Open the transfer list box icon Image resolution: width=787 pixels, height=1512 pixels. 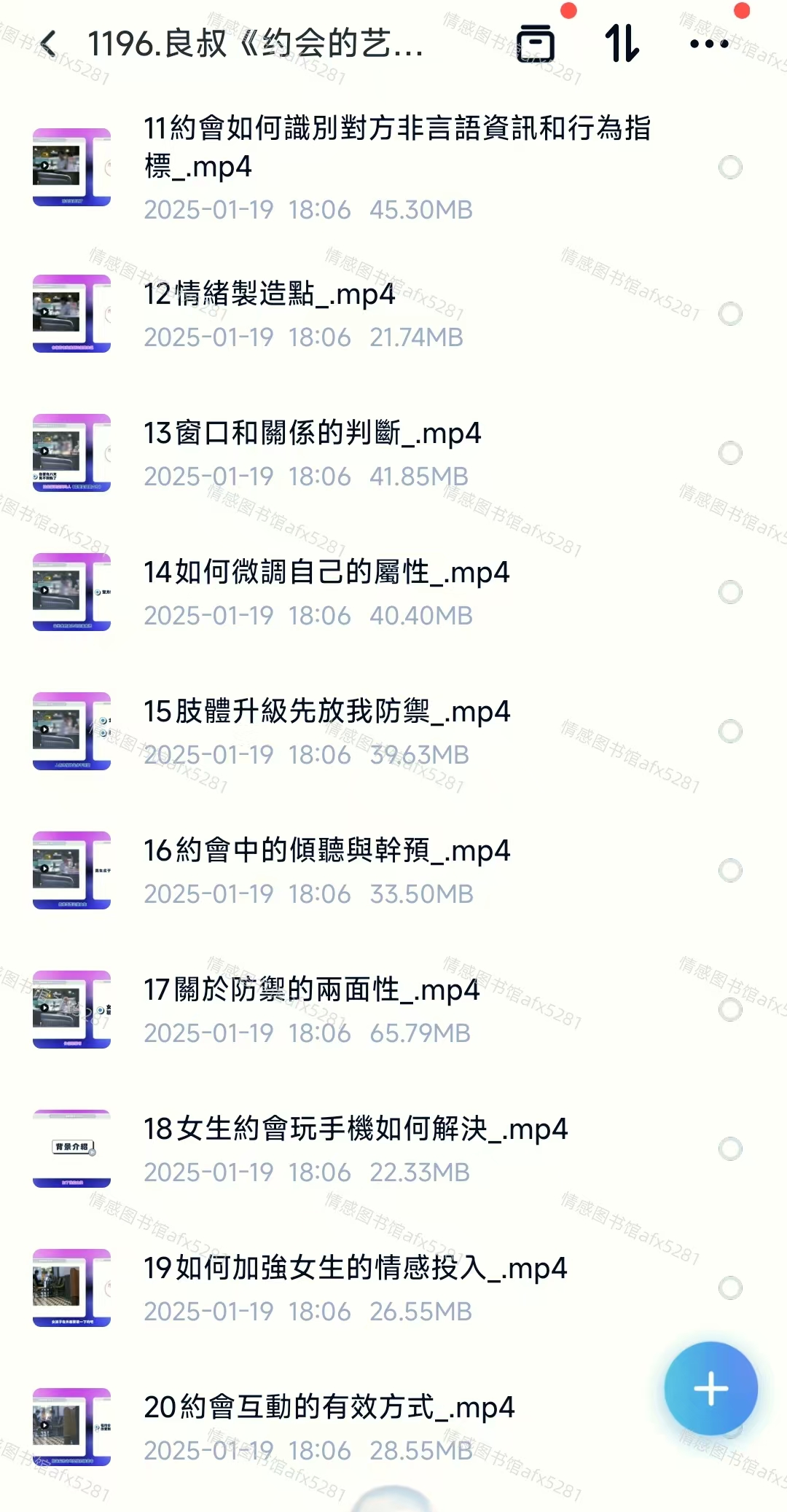coord(536,44)
